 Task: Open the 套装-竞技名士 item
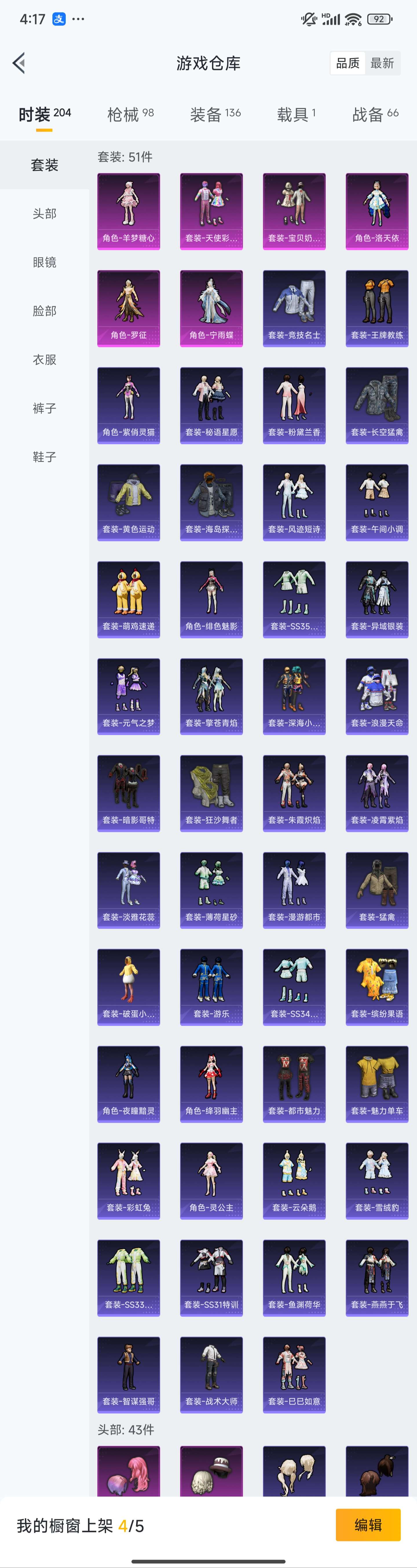(x=294, y=308)
